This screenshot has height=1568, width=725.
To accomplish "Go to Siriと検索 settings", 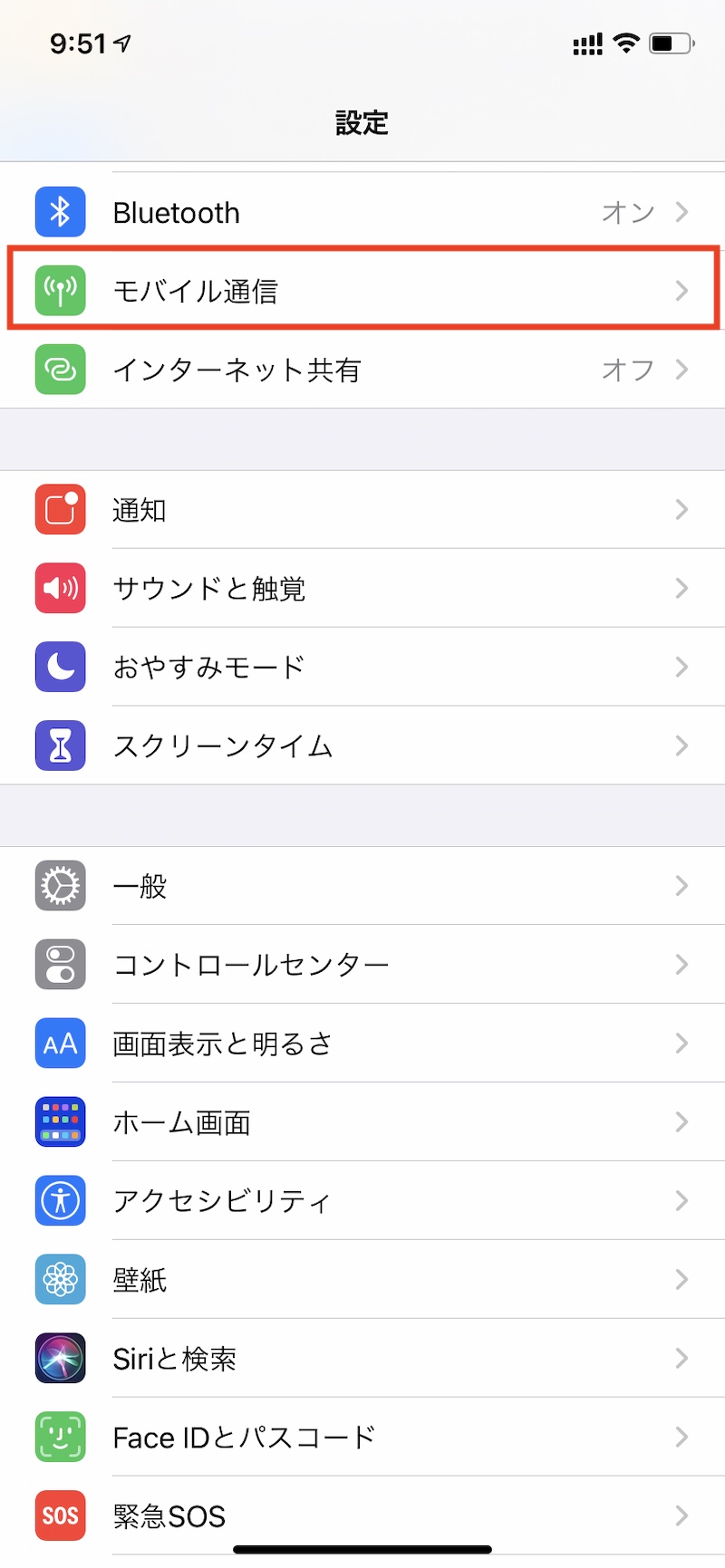I will (x=362, y=1359).
